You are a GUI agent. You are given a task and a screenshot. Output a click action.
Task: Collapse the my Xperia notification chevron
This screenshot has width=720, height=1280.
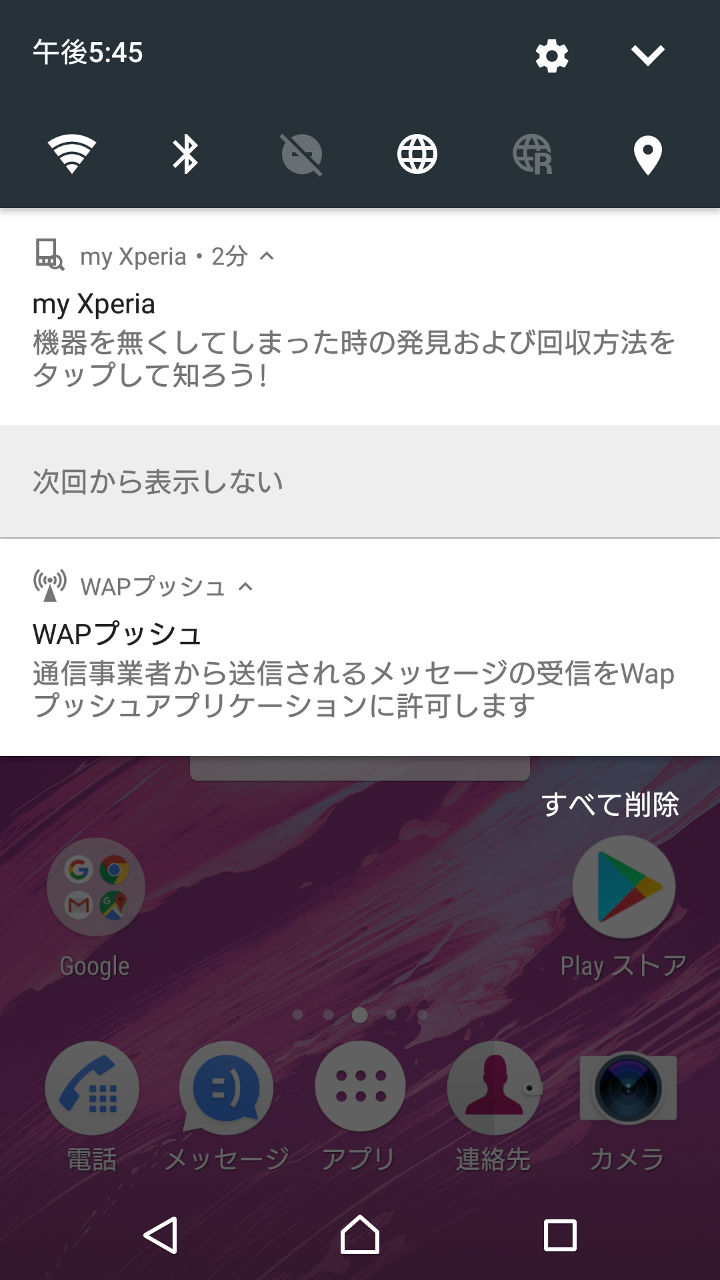pyautogui.click(x=267, y=256)
